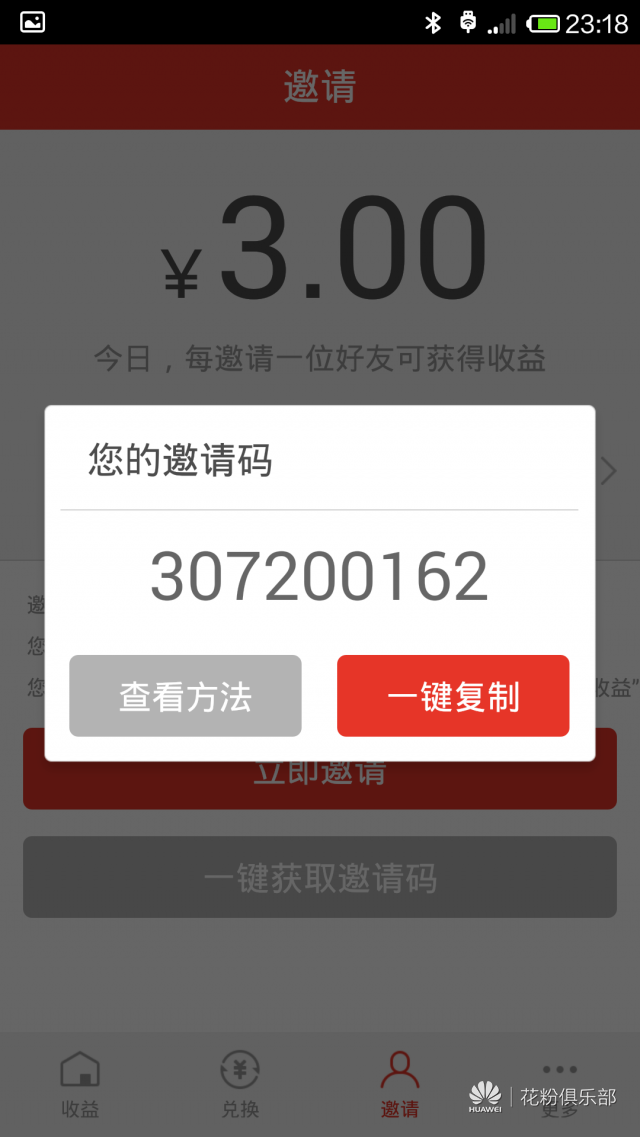Tap 查看方法 in the invite code dialog

(x=185, y=696)
